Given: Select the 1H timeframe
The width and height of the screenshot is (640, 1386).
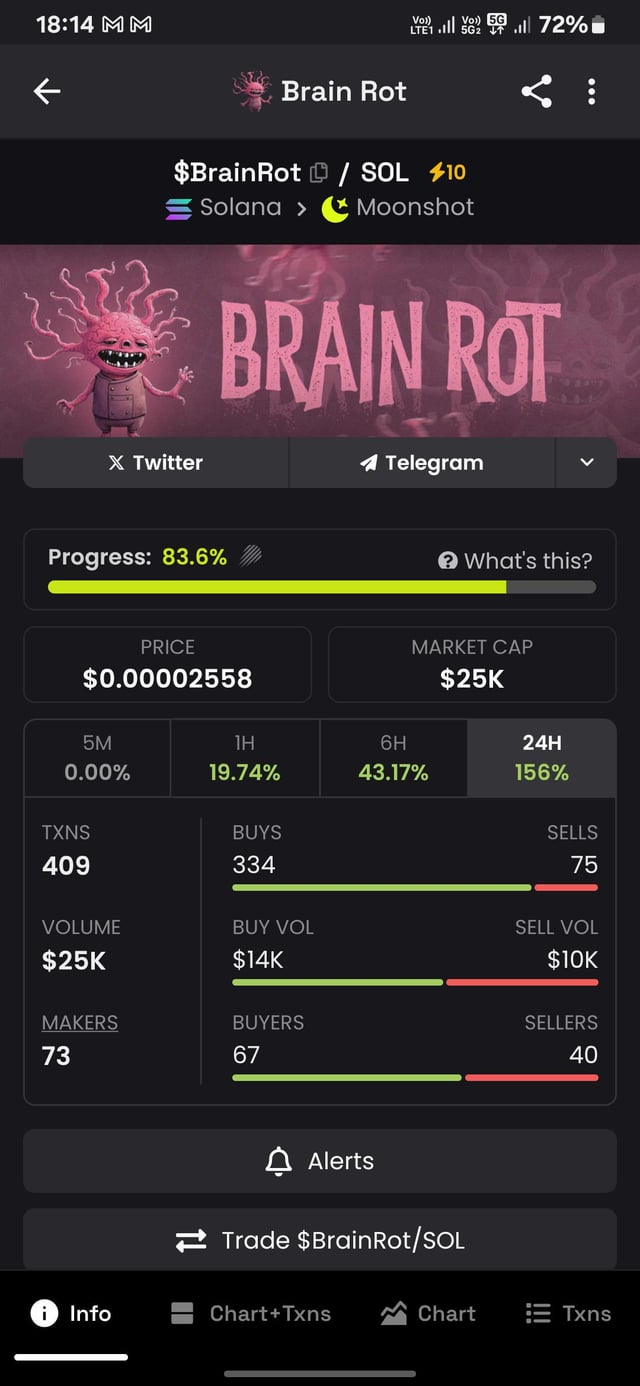Looking at the screenshot, I should 245,758.
